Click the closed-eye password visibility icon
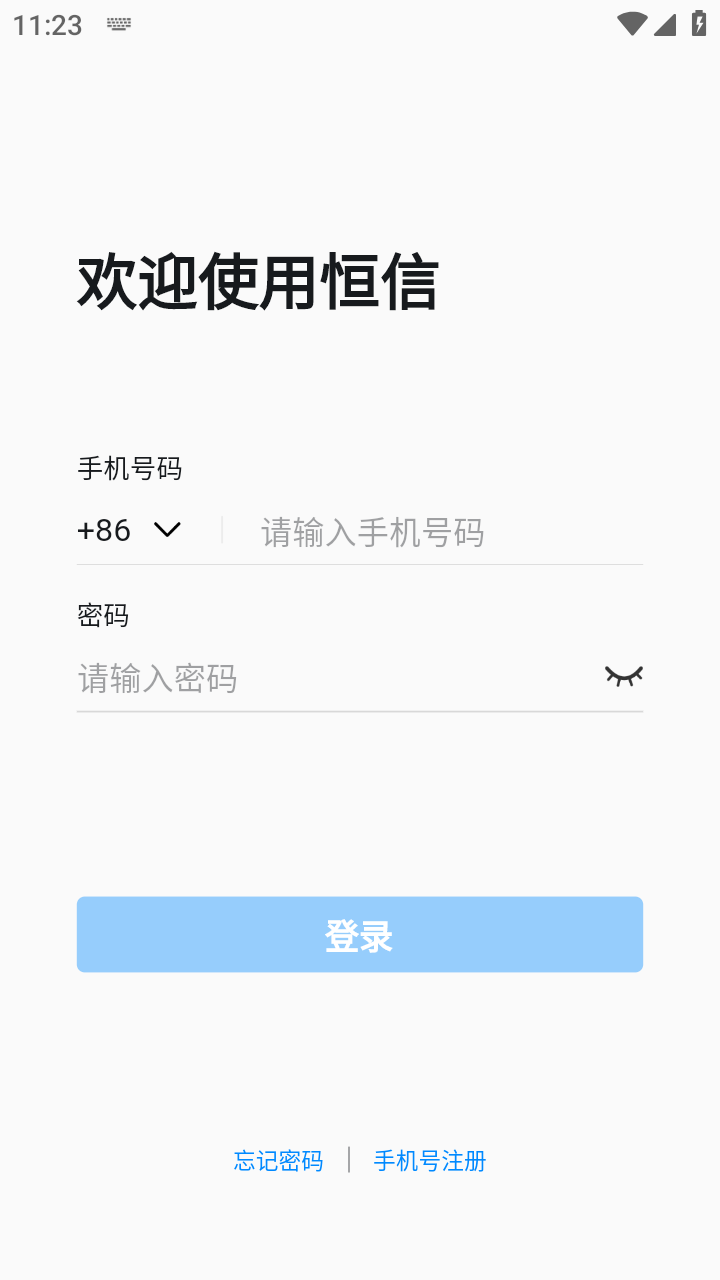This screenshot has height=1280, width=720. (x=623, y=676)
